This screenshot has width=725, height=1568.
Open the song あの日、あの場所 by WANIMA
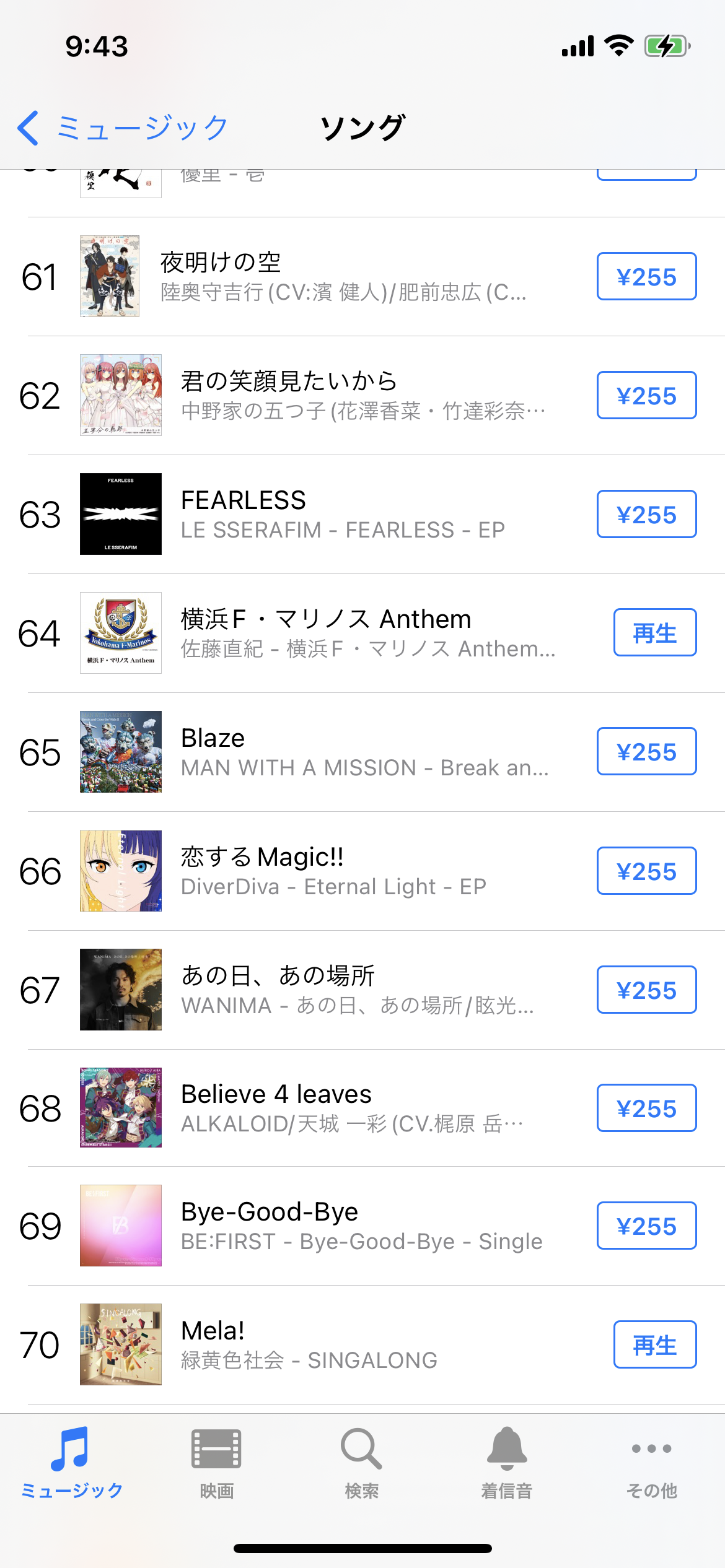(362, 990)
